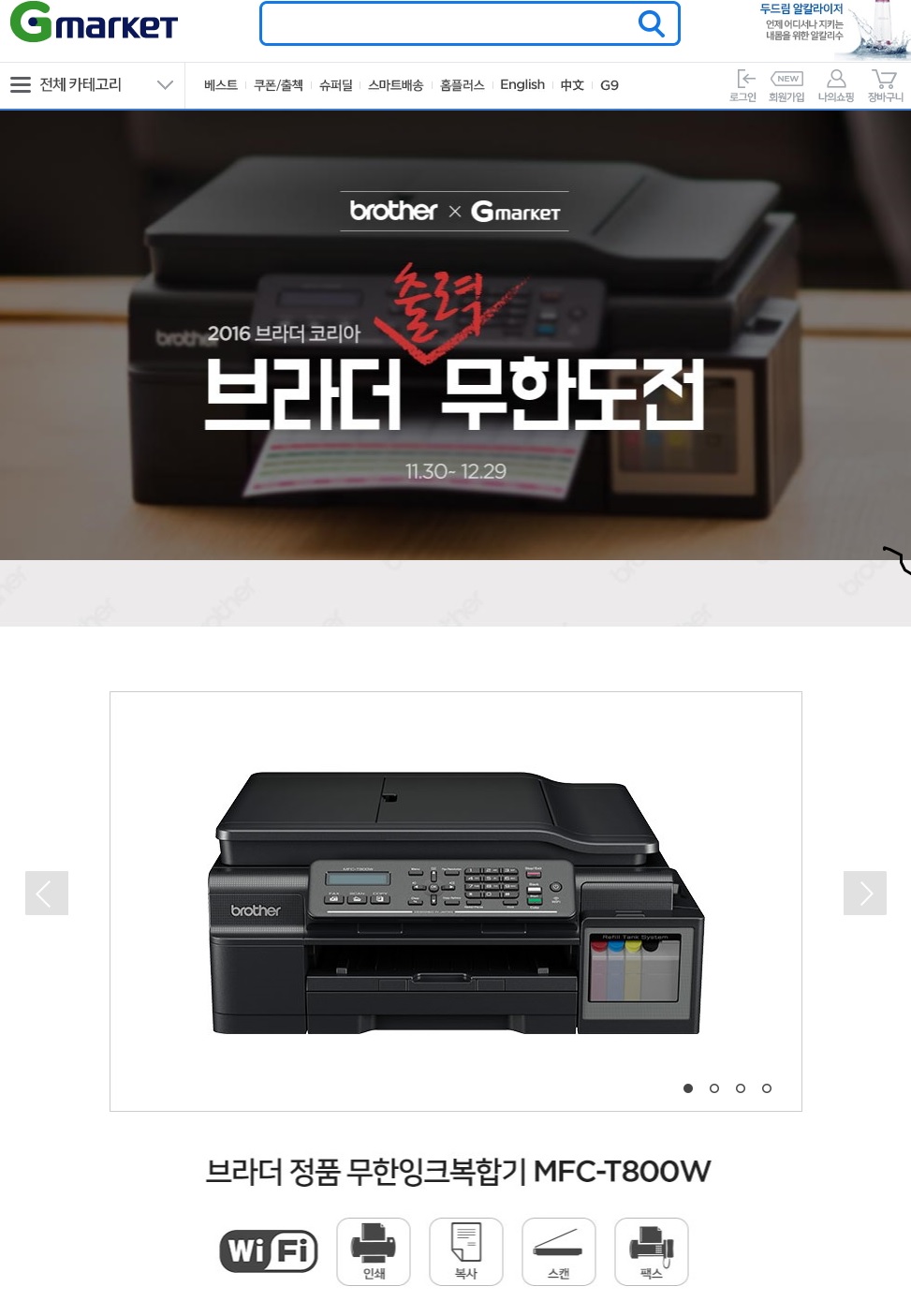Viewport: 911px width, 1316px height.
Task: Expand the 전체 카테고리 menu
Action: pos(92,85)
